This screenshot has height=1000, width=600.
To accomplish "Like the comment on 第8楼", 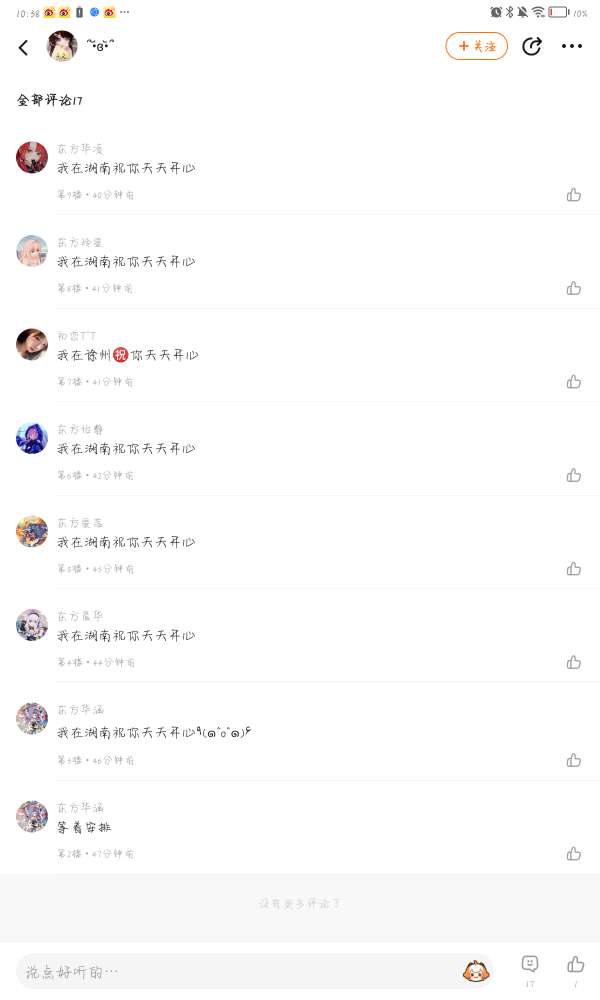I will 574,288.
